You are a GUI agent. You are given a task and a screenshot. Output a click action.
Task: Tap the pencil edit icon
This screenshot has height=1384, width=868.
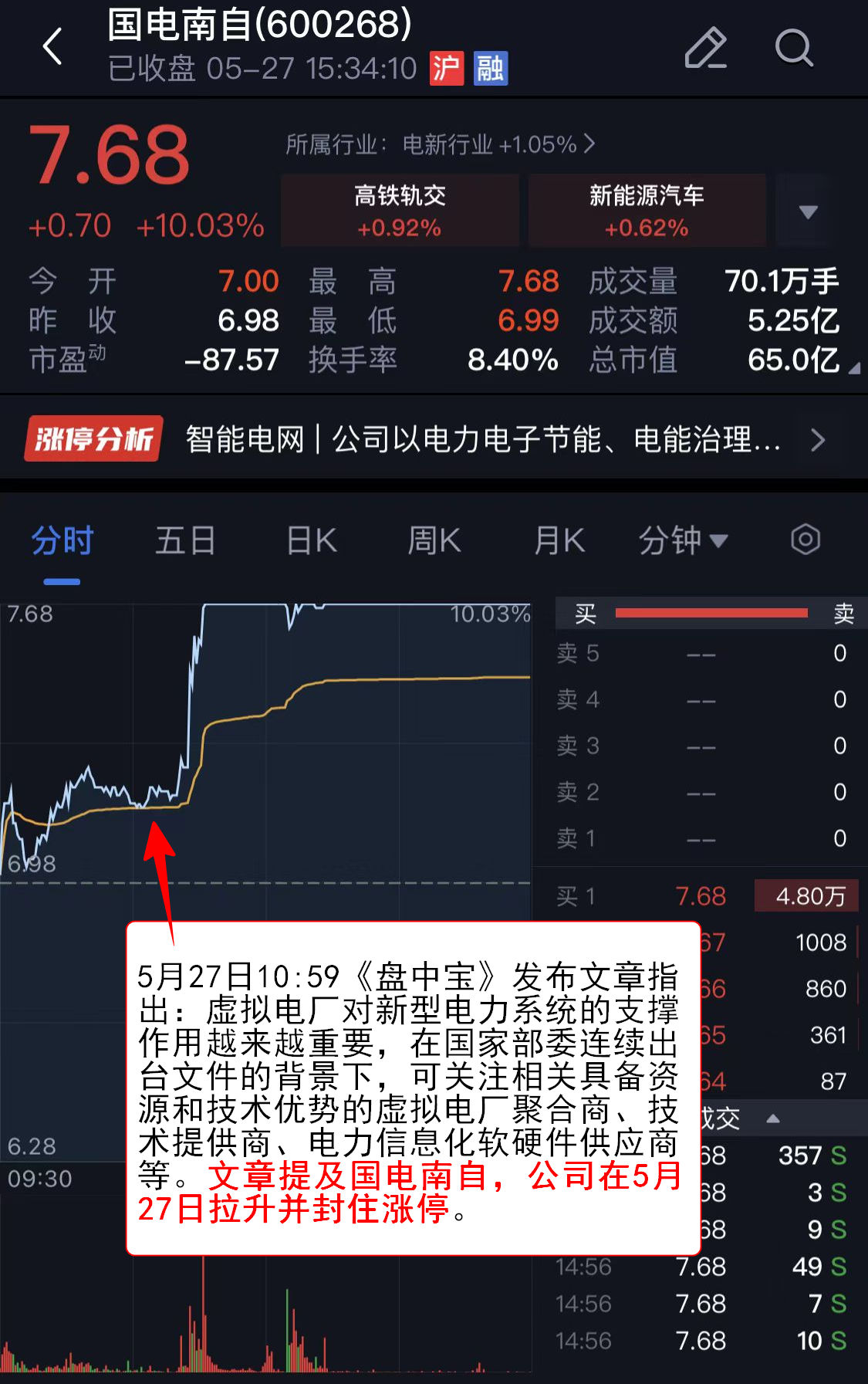point(705,48)
